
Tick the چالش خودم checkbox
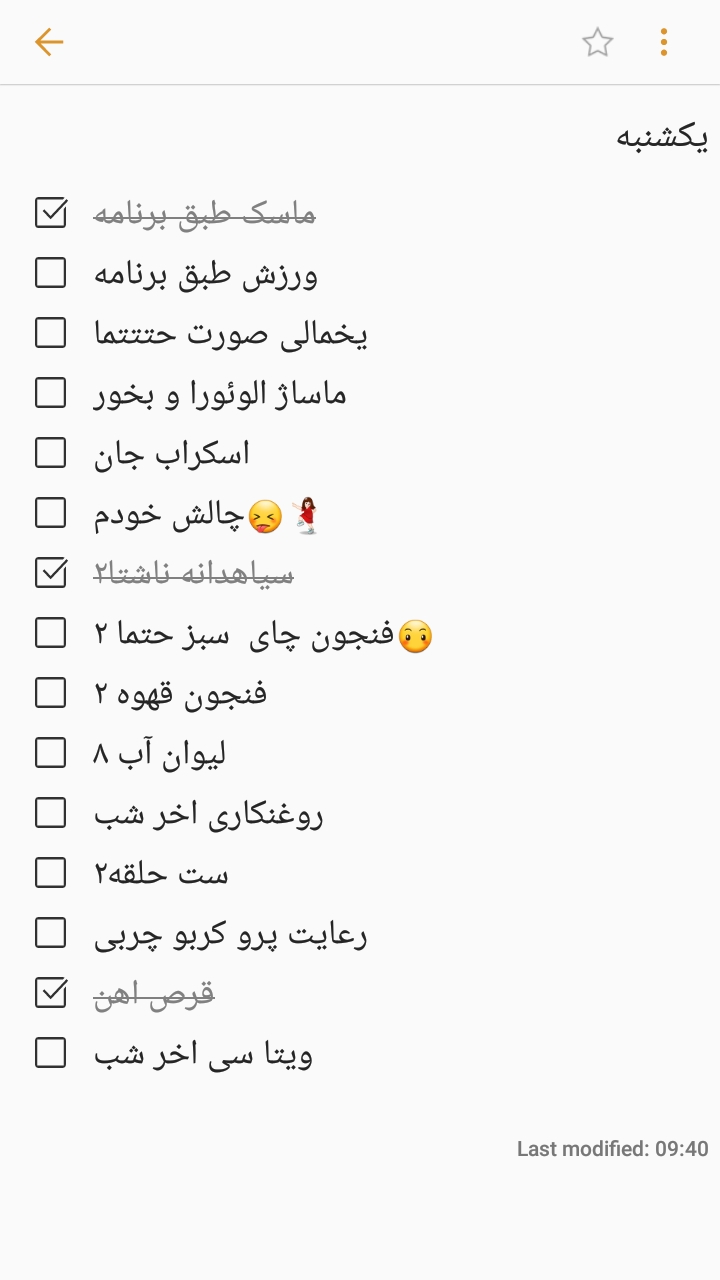click(51, 513)
